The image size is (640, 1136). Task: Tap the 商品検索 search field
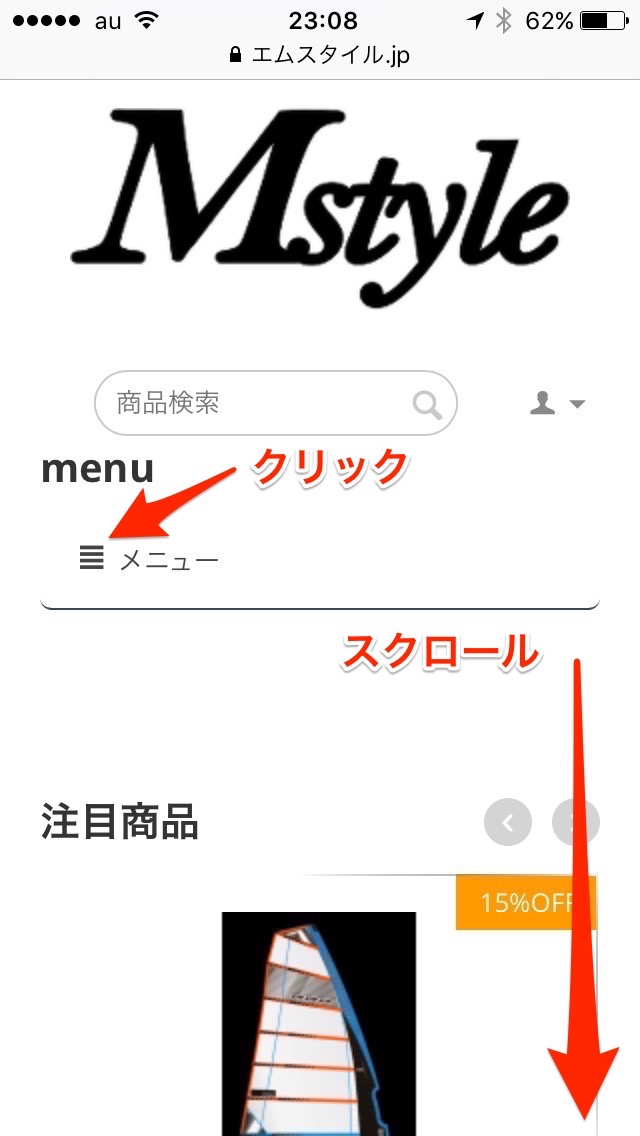point(250,404)
